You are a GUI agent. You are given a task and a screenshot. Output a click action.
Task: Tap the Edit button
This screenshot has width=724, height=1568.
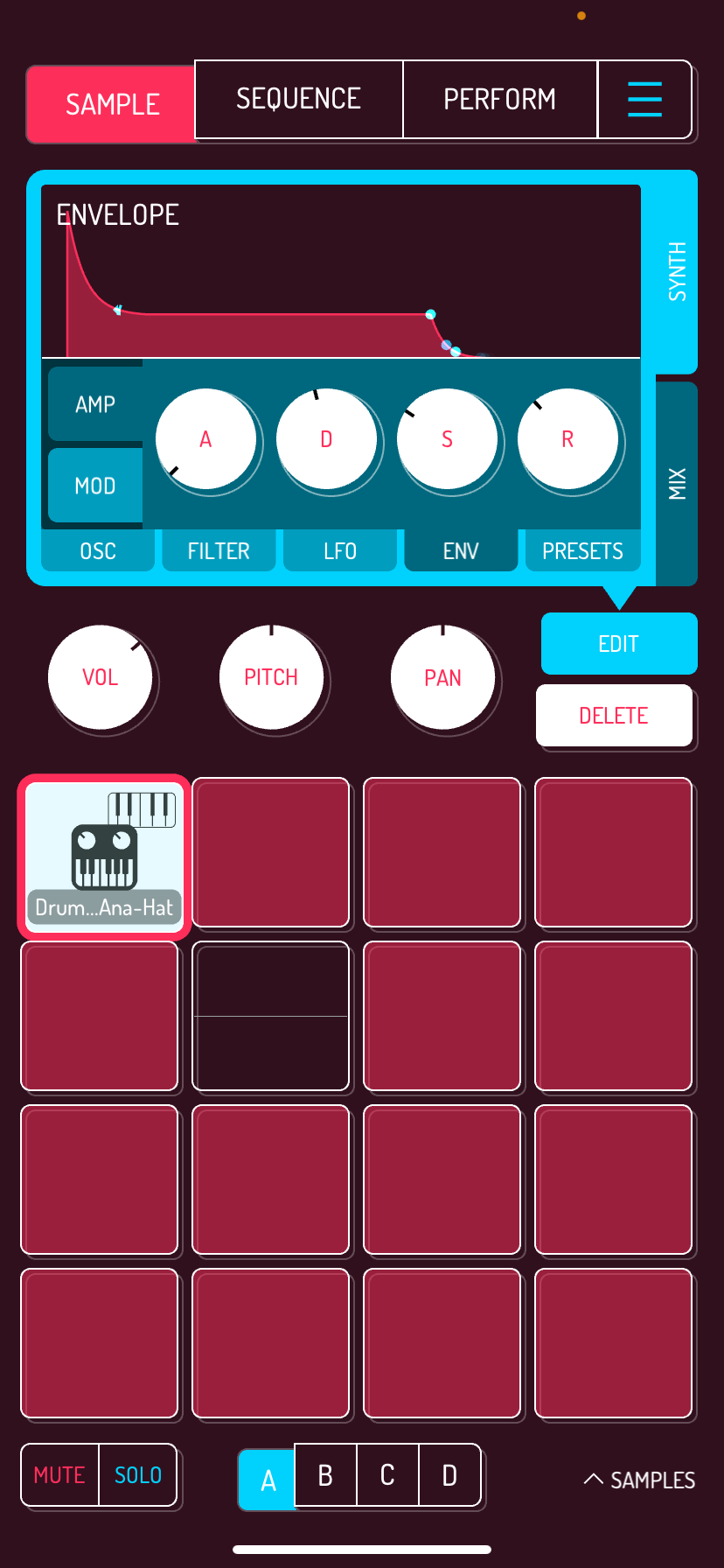pos(618,644)
